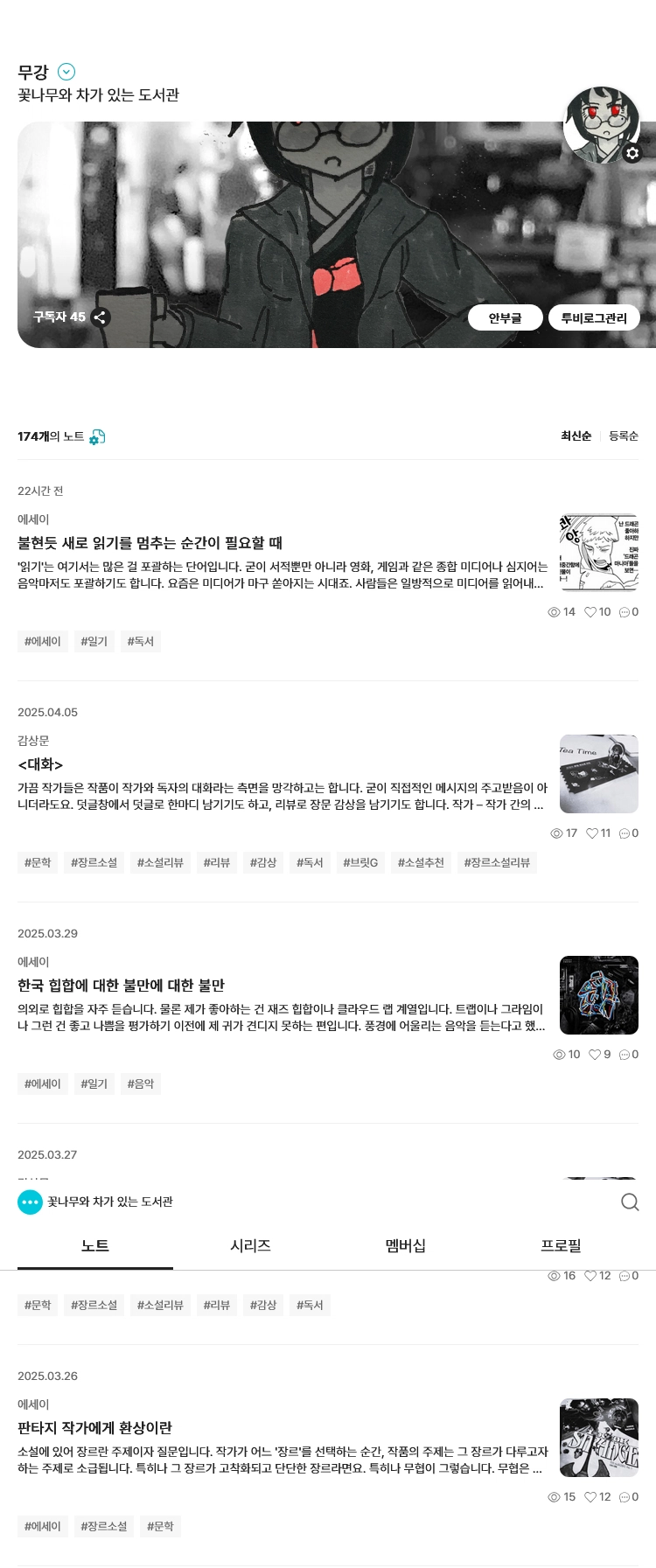656x1568 pixels.
Task: Open profile settings gear icon
Action: (x=632, y=153)
